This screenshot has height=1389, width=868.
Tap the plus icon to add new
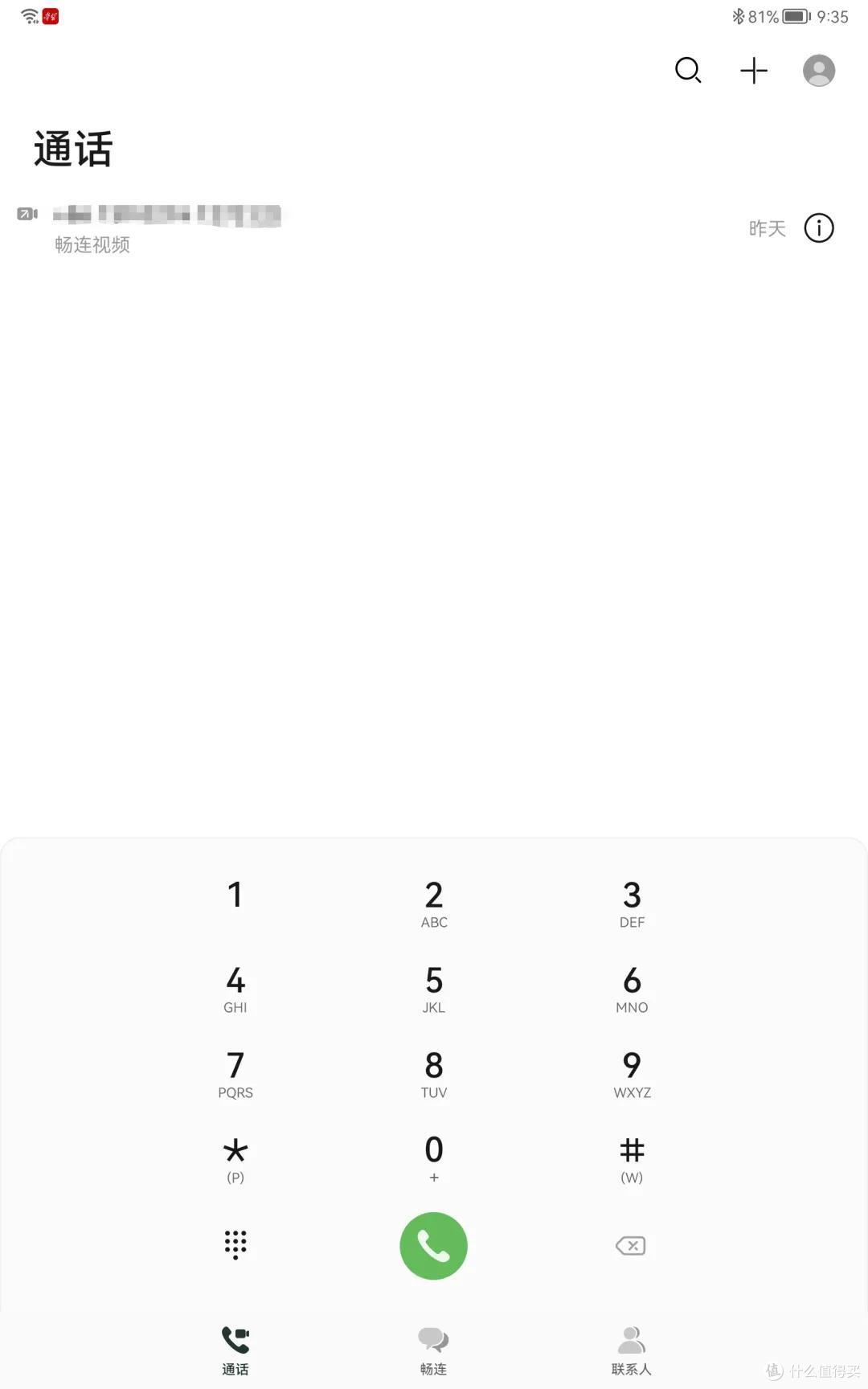(754, 71)
